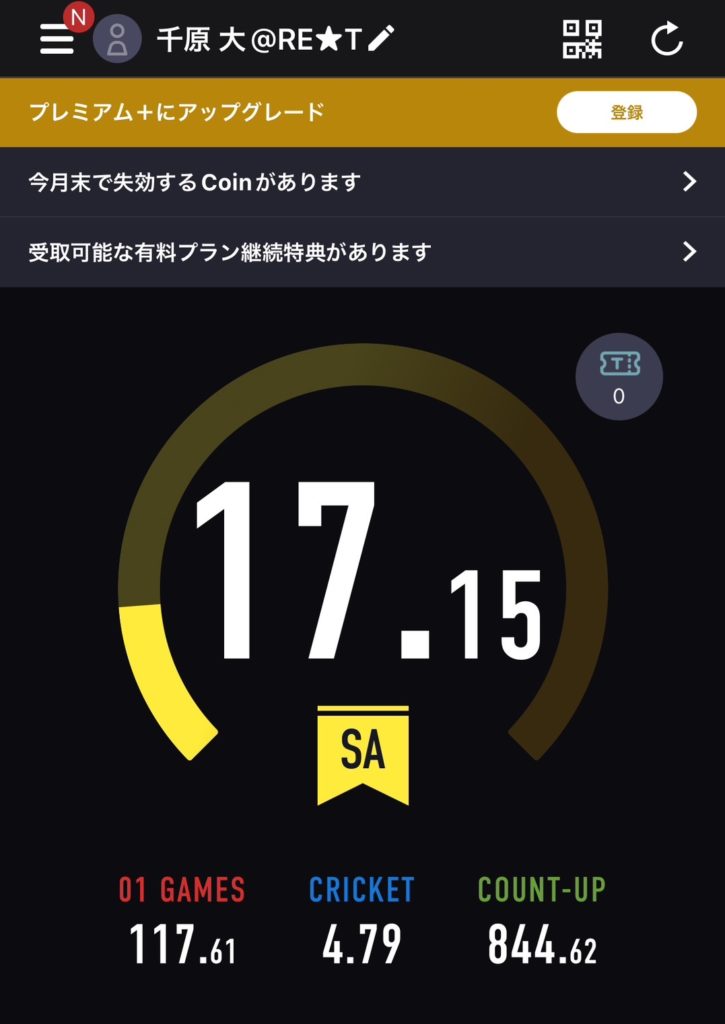
Task: Open the profile avatar
Action: (117, 40)
